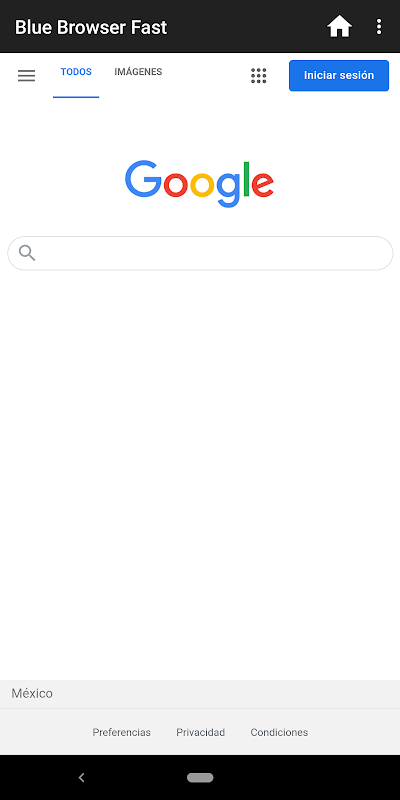Switch to the IMÁGENES tab

click(138, 72)
